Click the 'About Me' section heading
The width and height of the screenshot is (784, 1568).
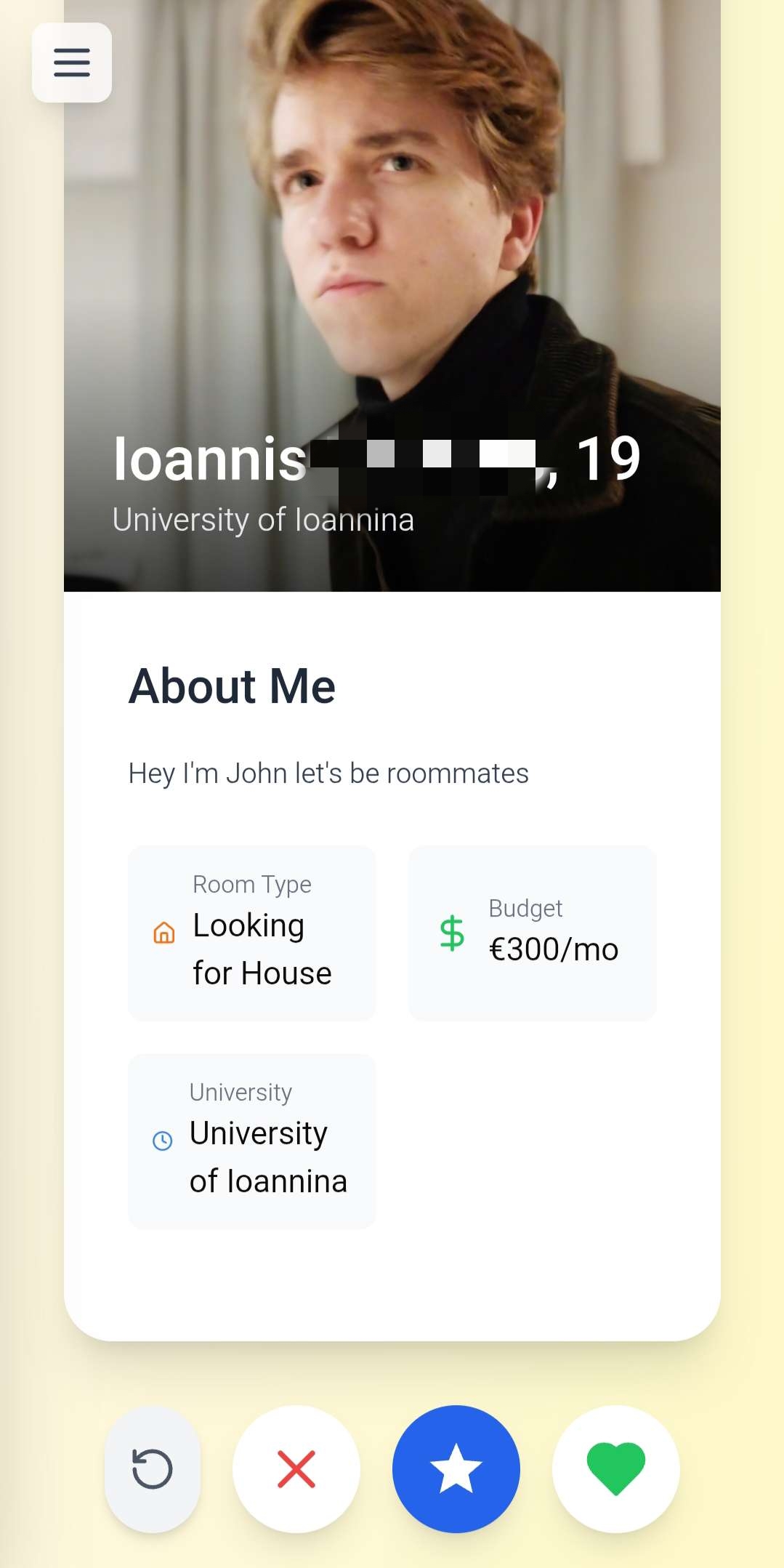(231, 684)
